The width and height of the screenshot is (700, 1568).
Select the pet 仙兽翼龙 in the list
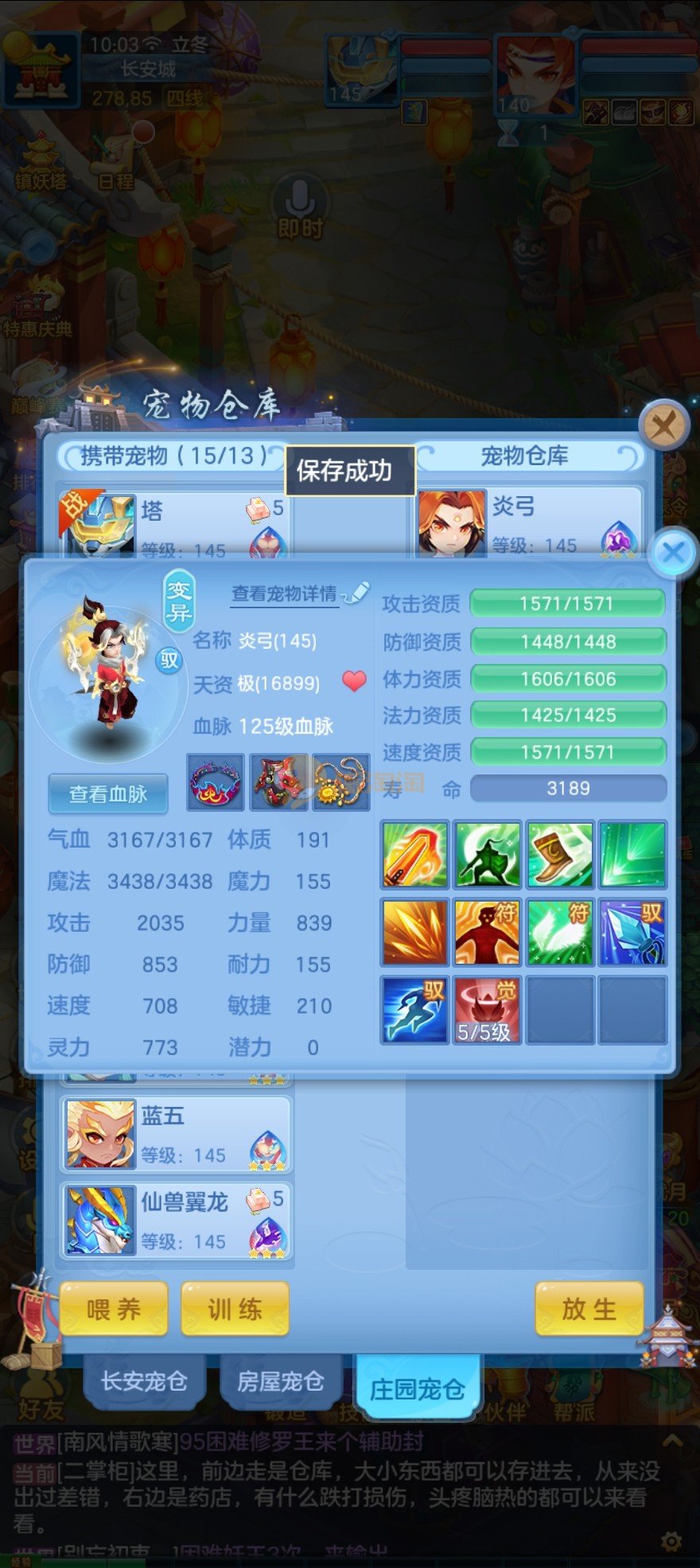(x=177, y=1221)
